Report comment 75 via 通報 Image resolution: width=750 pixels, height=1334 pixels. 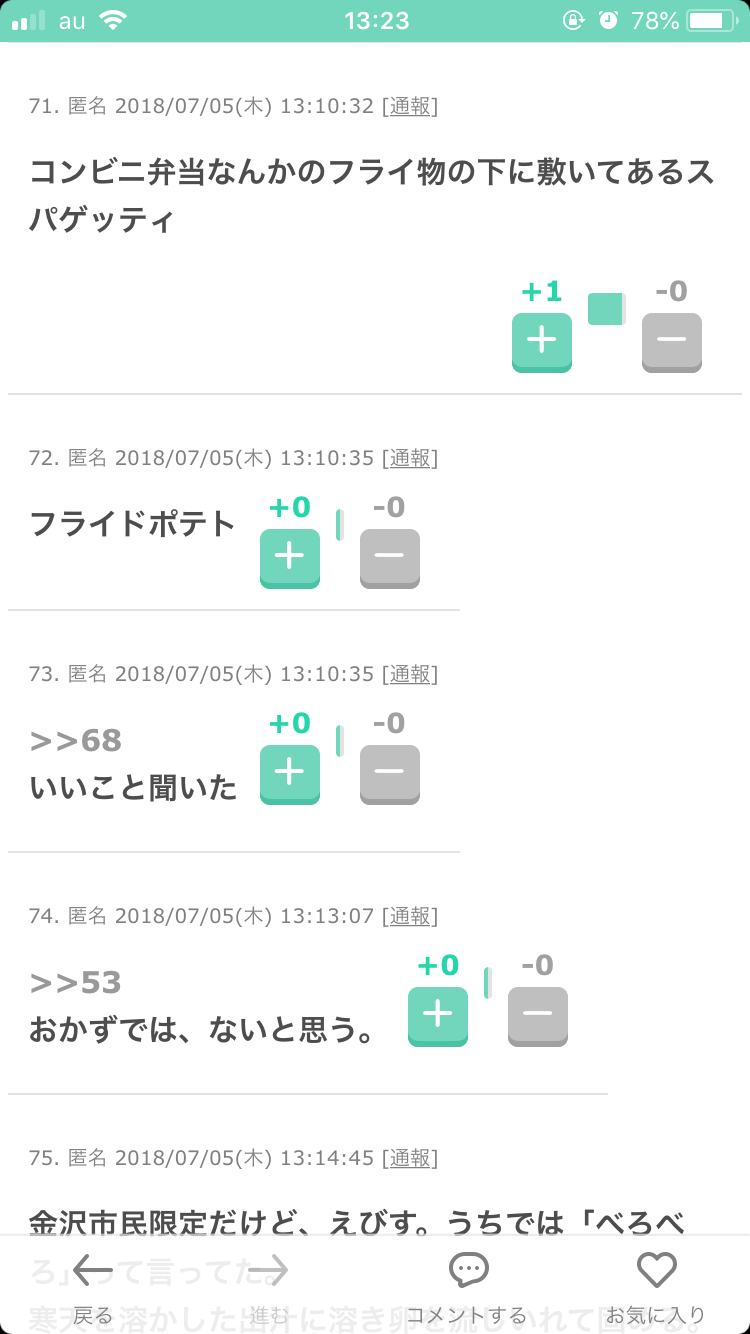click(410, 1158)
